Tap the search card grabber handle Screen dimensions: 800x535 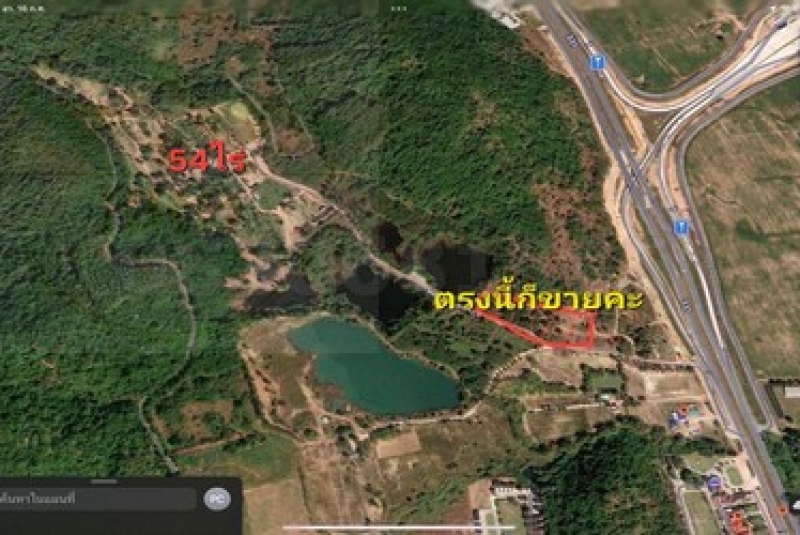[105, 481]
